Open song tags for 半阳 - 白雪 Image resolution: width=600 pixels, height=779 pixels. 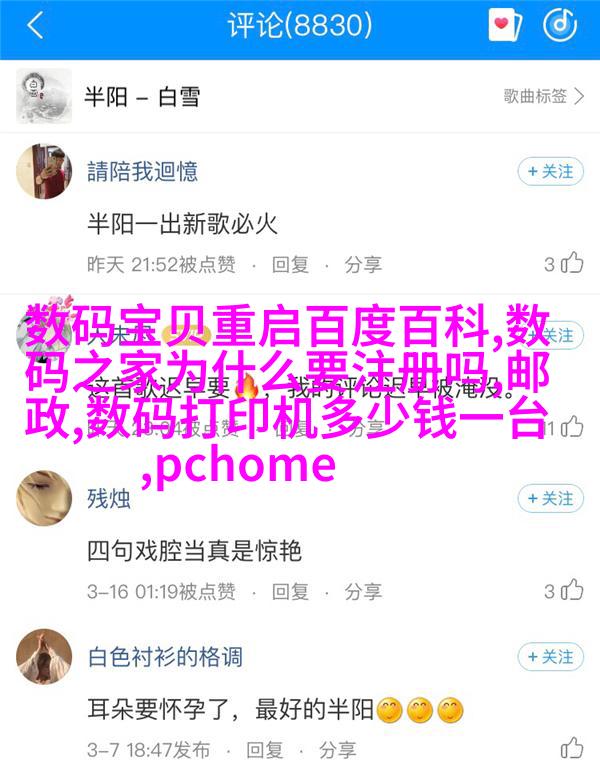pyautogui.click(x=544, y=97)
